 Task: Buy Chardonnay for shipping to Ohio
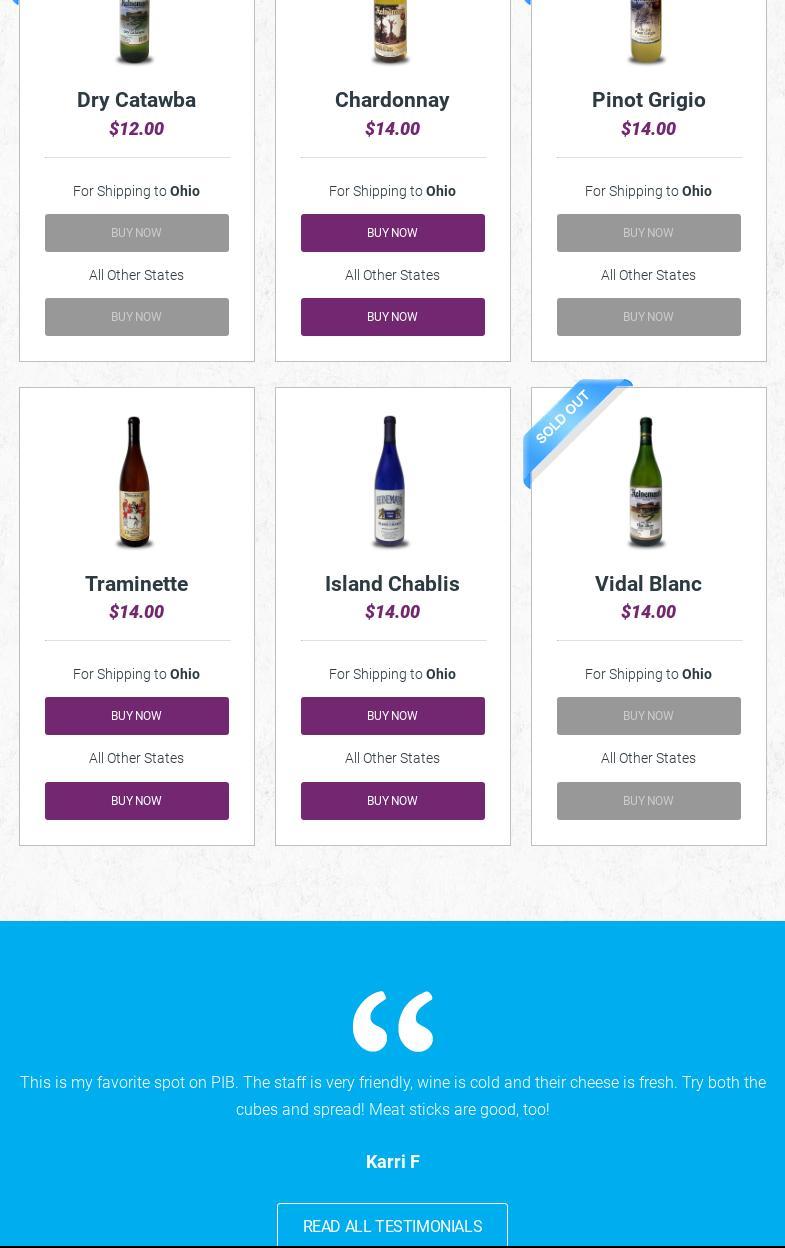pyautogui.click(x=392, y=233)
